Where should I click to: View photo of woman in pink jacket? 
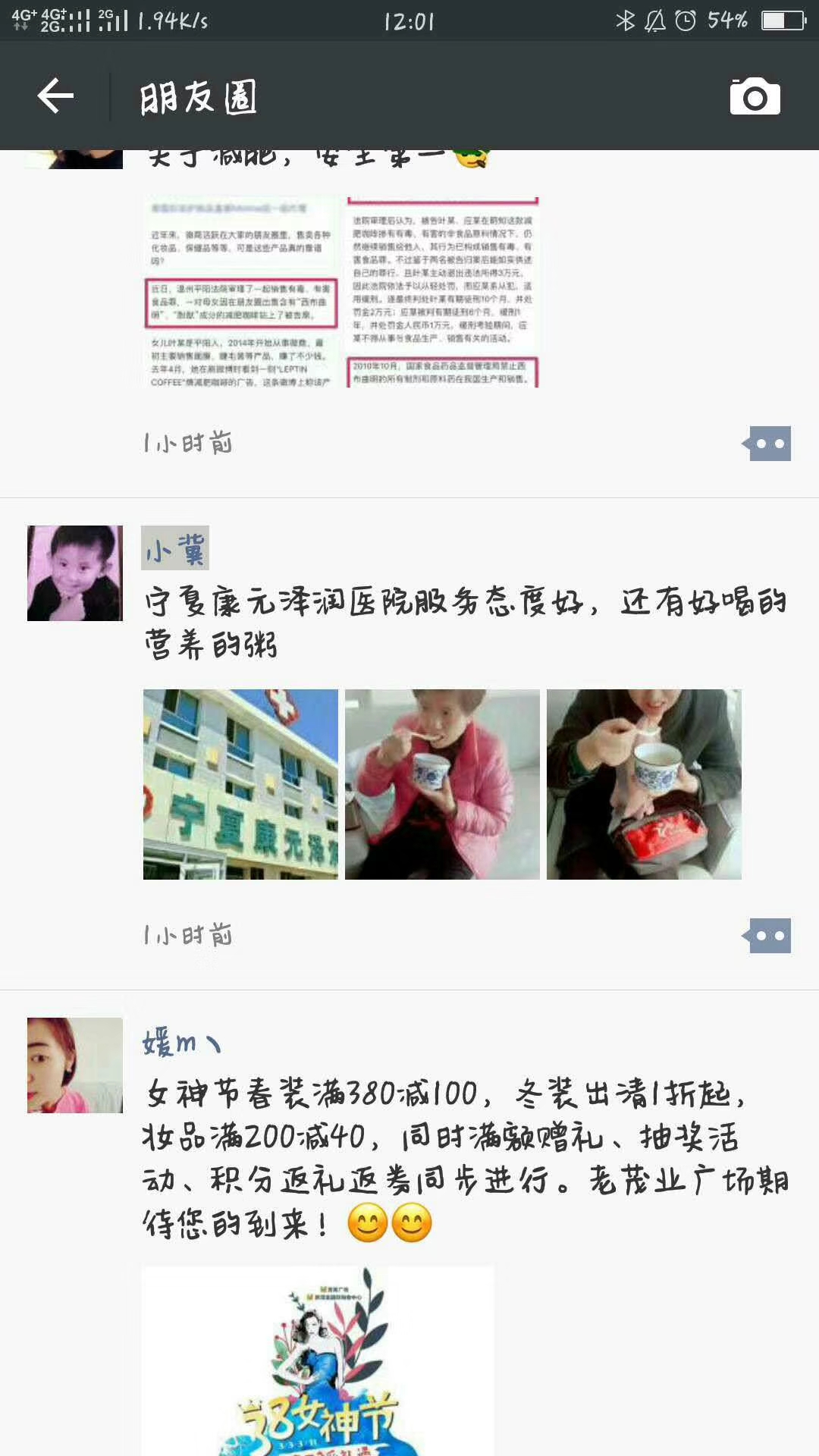pyautogui.click(x=442, y=784)
